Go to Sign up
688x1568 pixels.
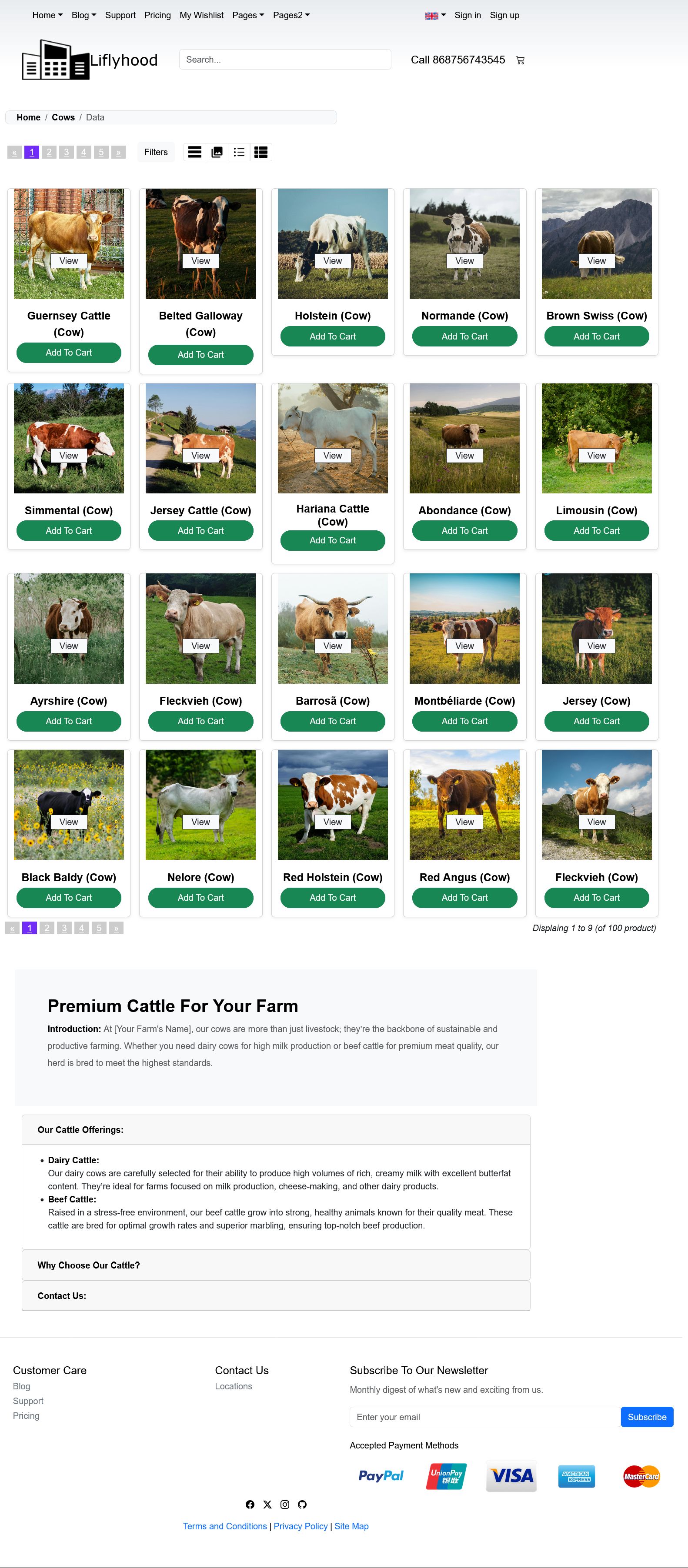tap(504, 15)
